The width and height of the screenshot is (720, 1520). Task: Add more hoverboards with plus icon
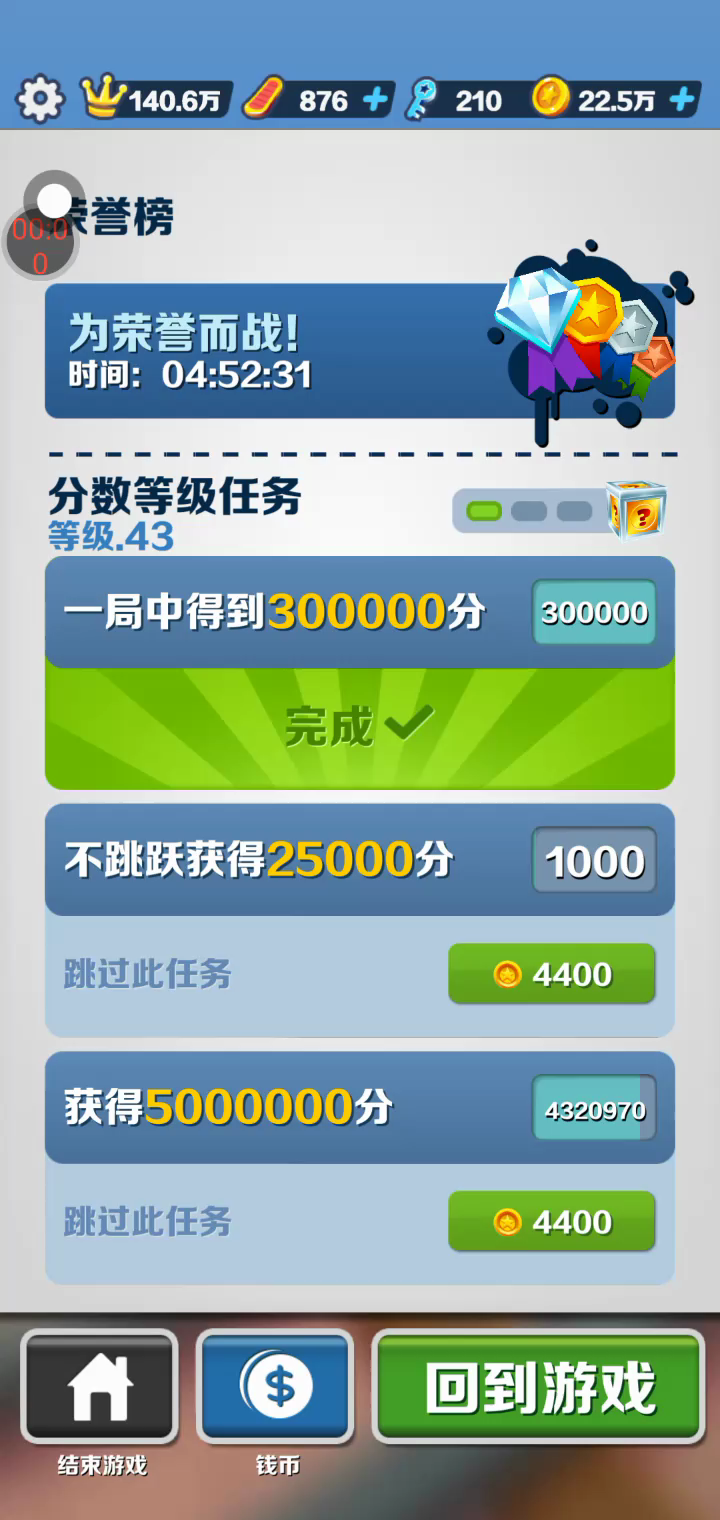(x=374, y=100)
